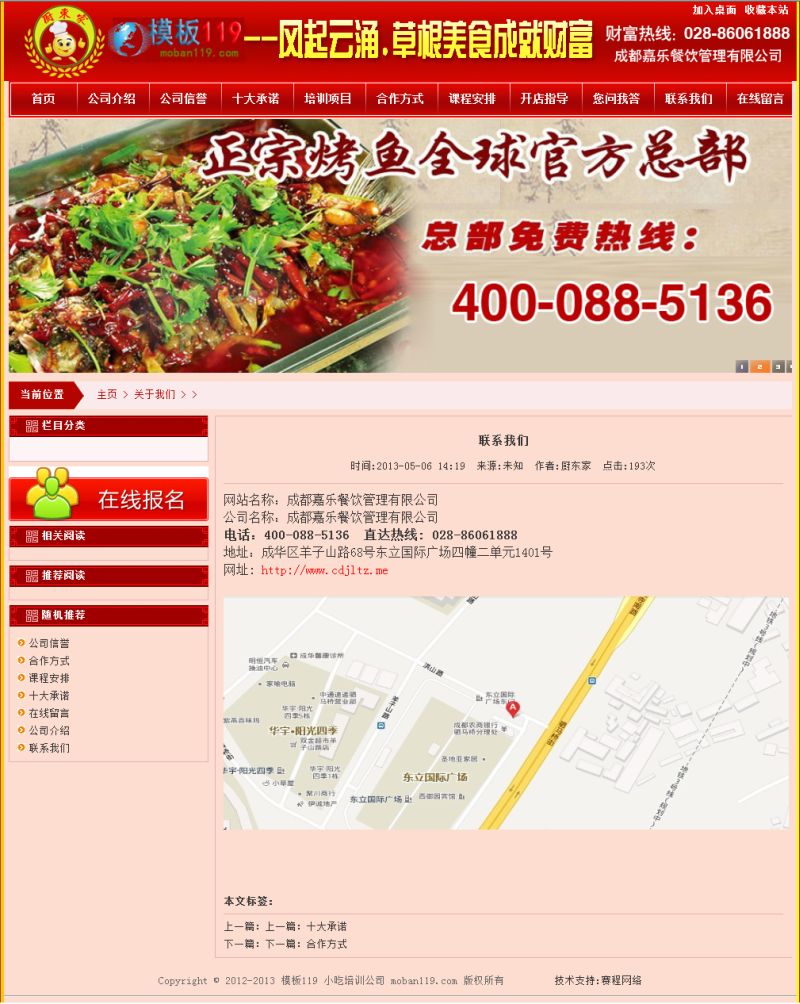Open 关于我们 in breadcrumb
The height and width of the screenshot is (1004, 800).
point(154,395)
